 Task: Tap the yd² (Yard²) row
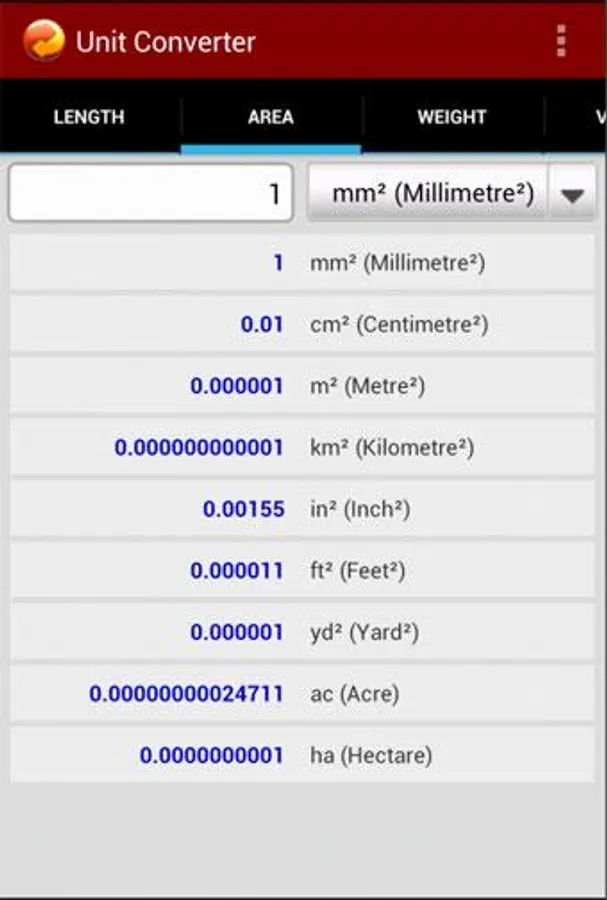(x=302, y=632)
